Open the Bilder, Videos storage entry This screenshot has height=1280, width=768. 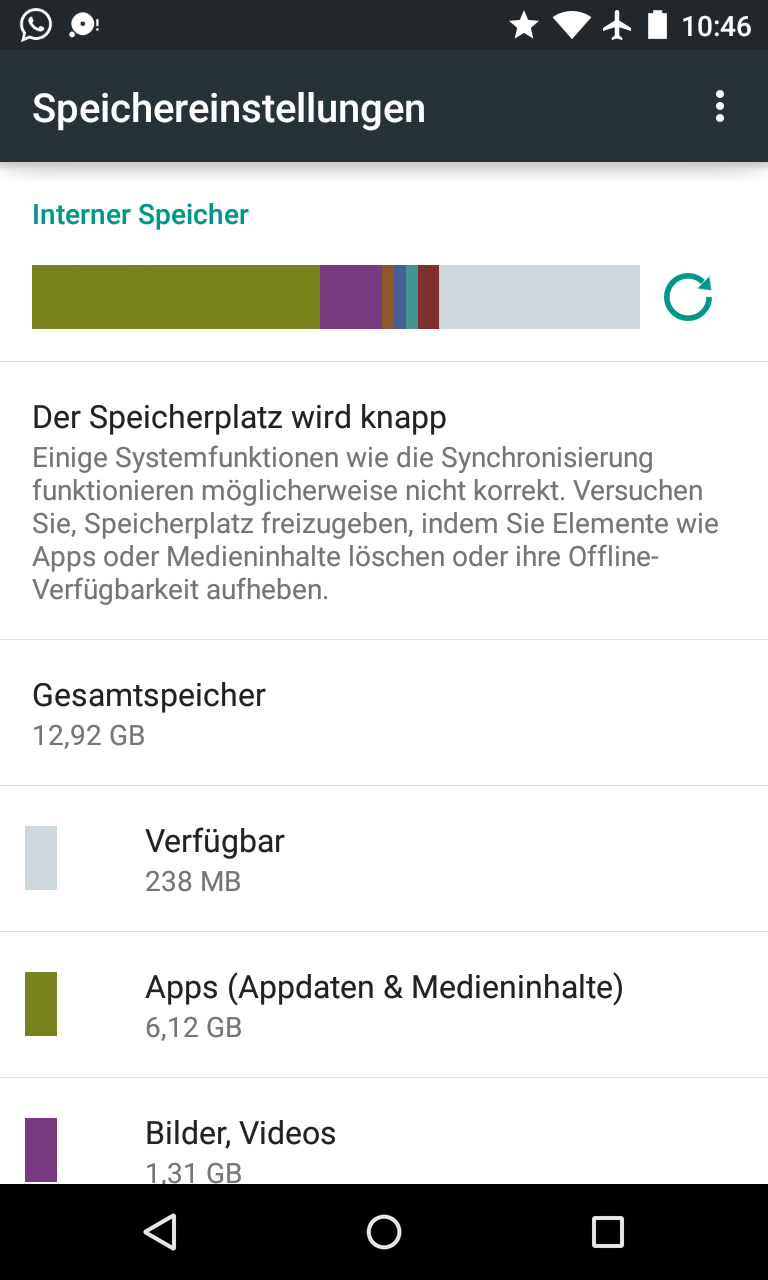point(384,1146)
